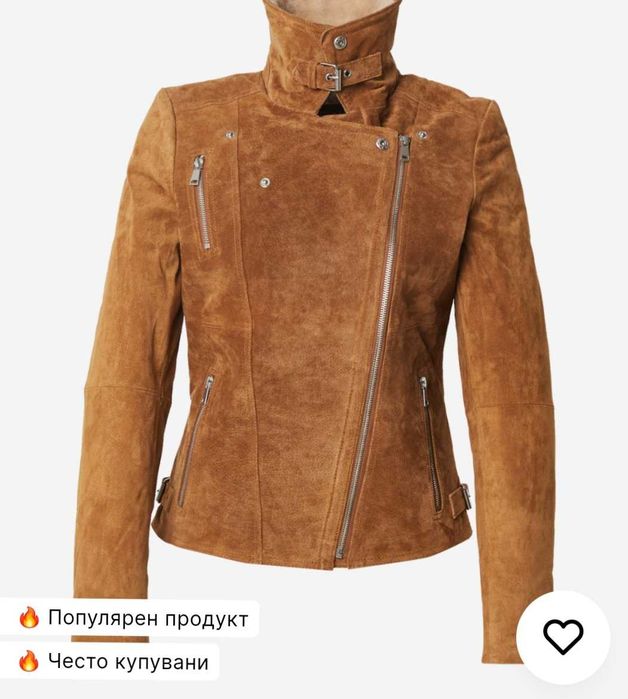Add the suede jacket to wishlist
Image resolution: width=628 pixels, height=699 pixels.
[562, 636]
